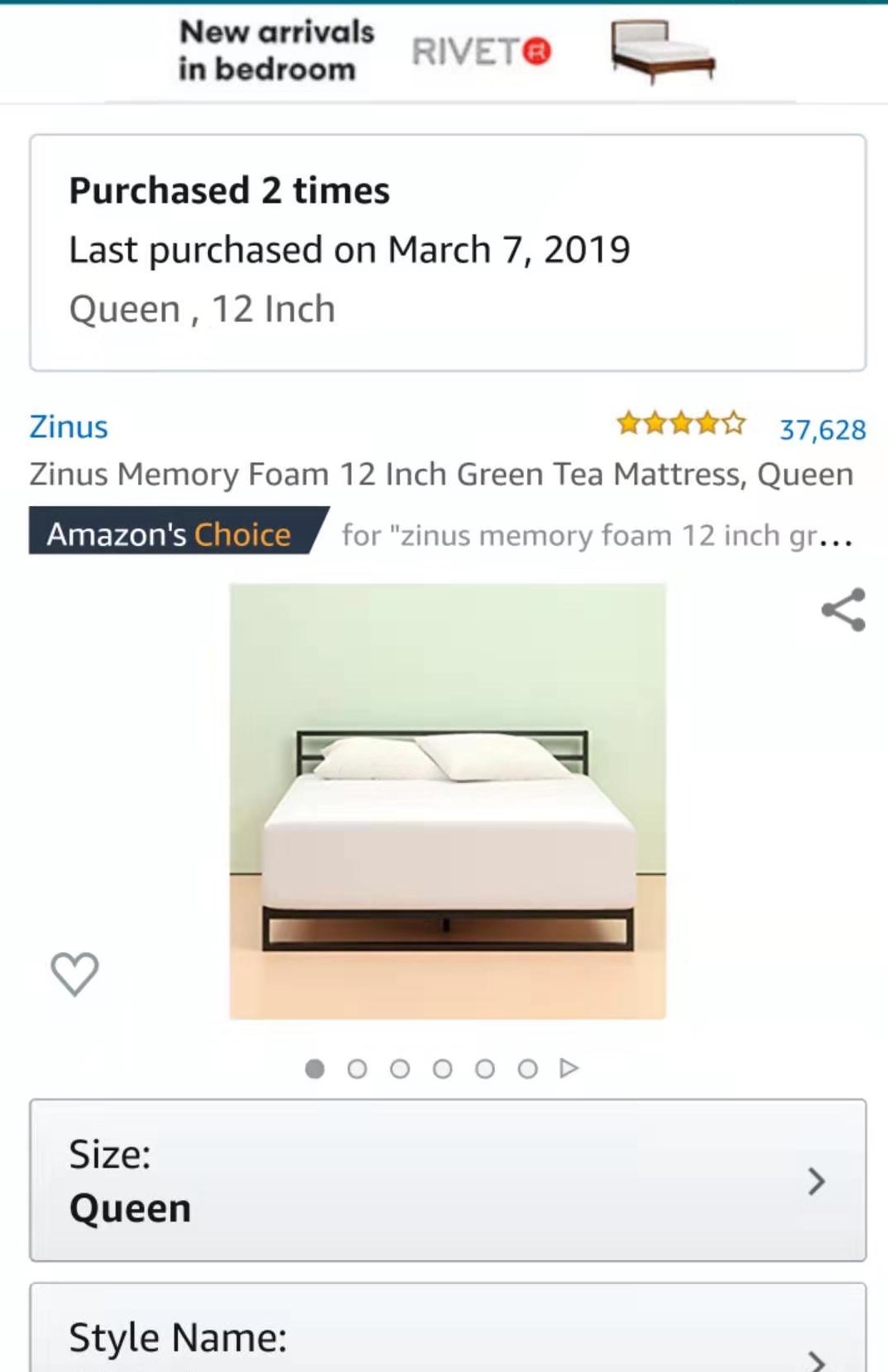The height and width of the screenshot is (1372, 888).
Task: Open the Amazon's Choice badge details
Action: pyautogui.click(x=170, y=534)
